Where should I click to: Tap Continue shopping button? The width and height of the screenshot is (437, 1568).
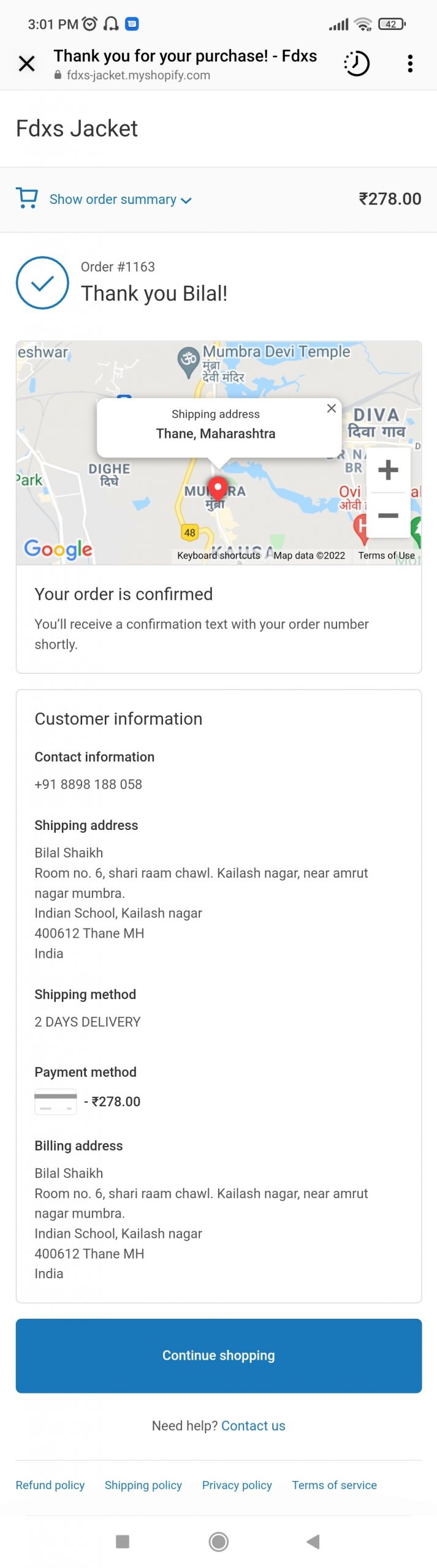click(x=218, y=1355)
